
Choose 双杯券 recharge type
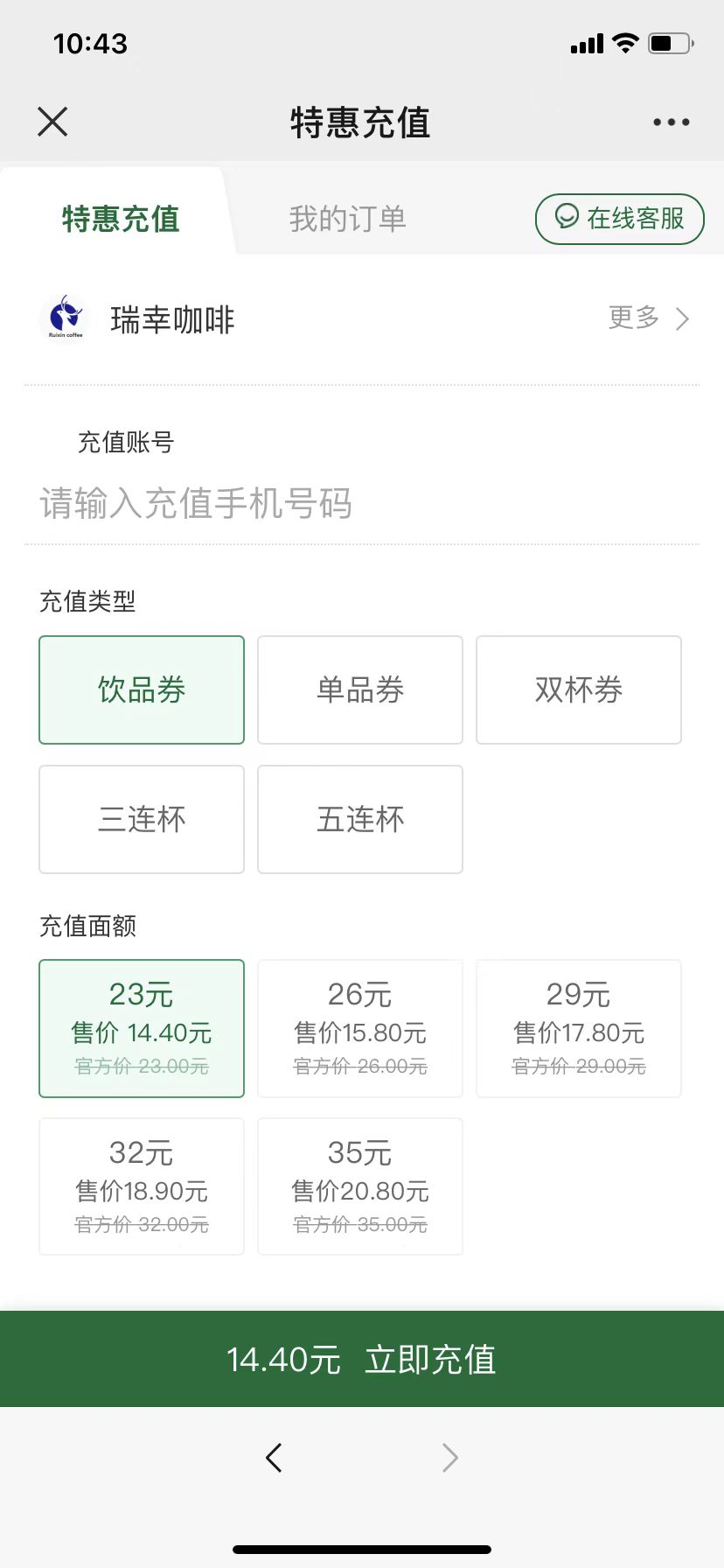[x=578, y=689]
